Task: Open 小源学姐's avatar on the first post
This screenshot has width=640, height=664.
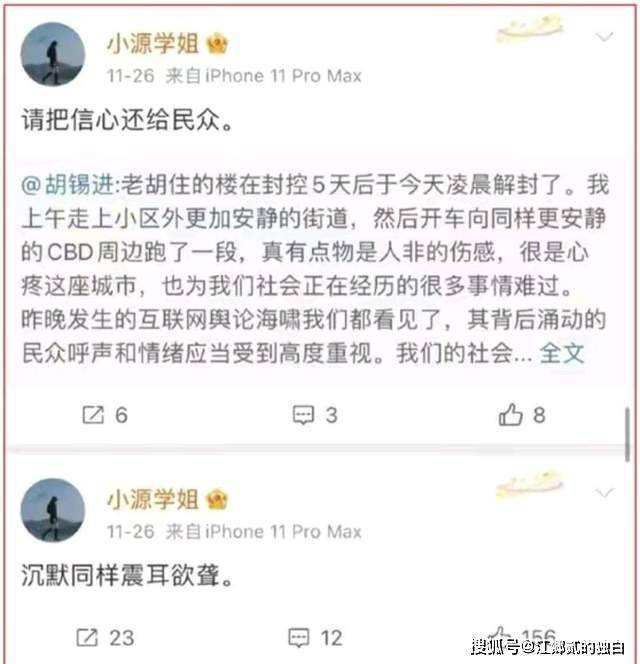Action: coord(52,54)
